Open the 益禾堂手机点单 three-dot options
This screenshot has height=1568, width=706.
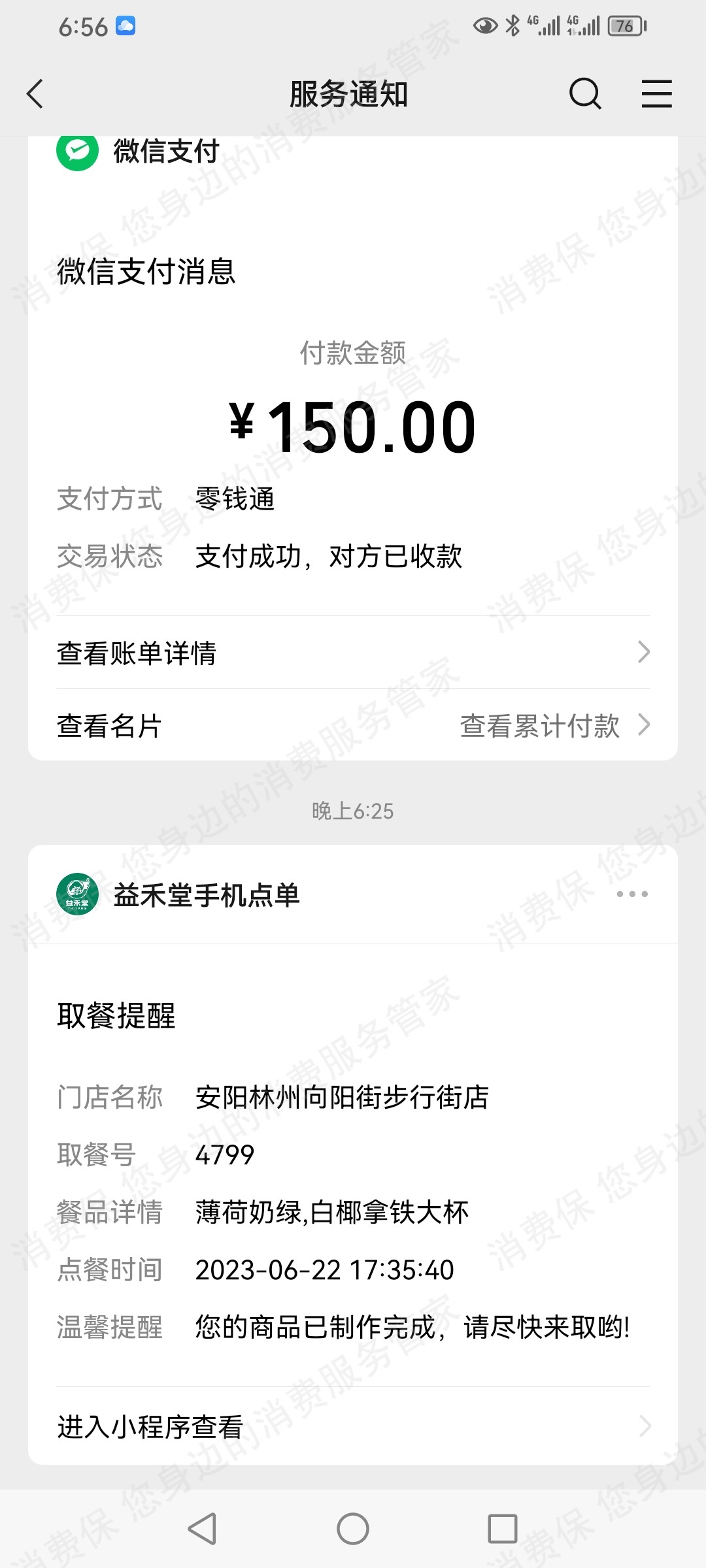click(x=632, y=894)
